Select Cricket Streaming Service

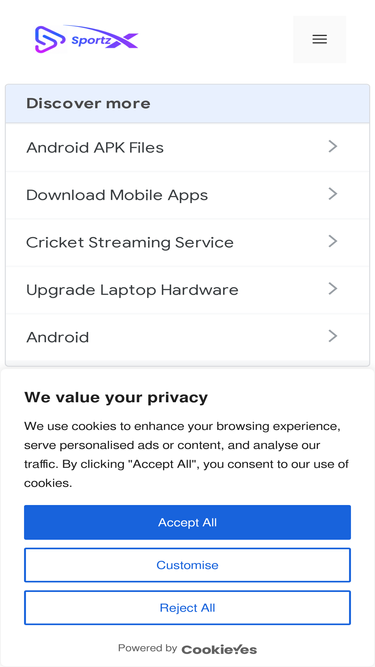[x=188, y=242]
